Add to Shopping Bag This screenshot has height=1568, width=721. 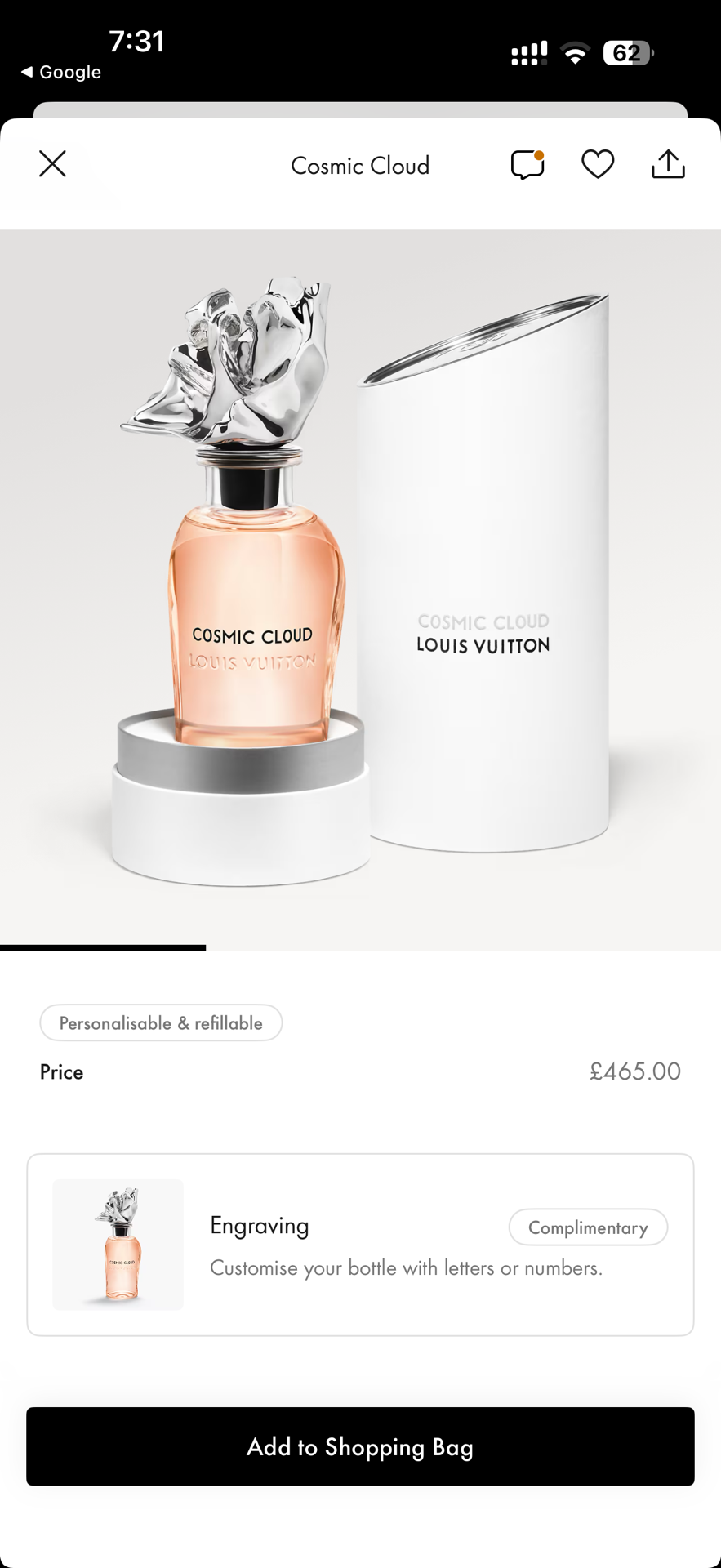click(360, 1446)
